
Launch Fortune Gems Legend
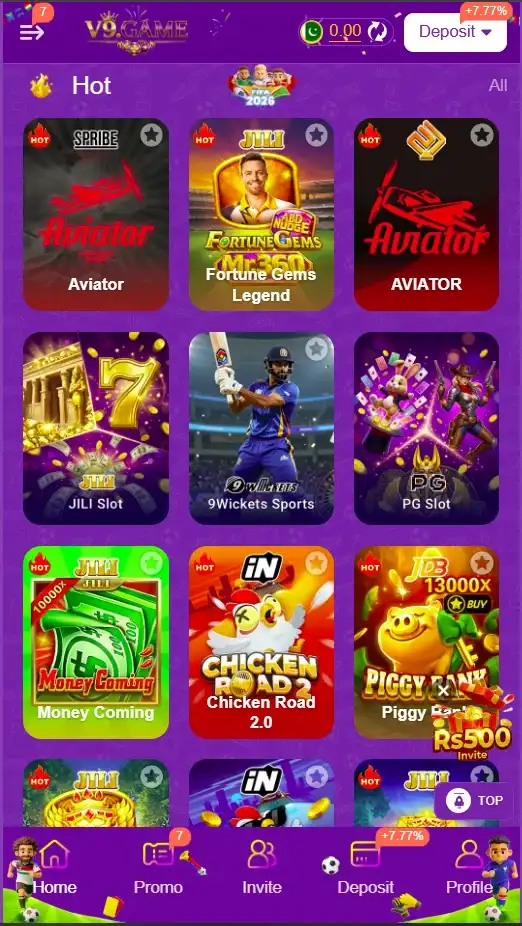261,214
